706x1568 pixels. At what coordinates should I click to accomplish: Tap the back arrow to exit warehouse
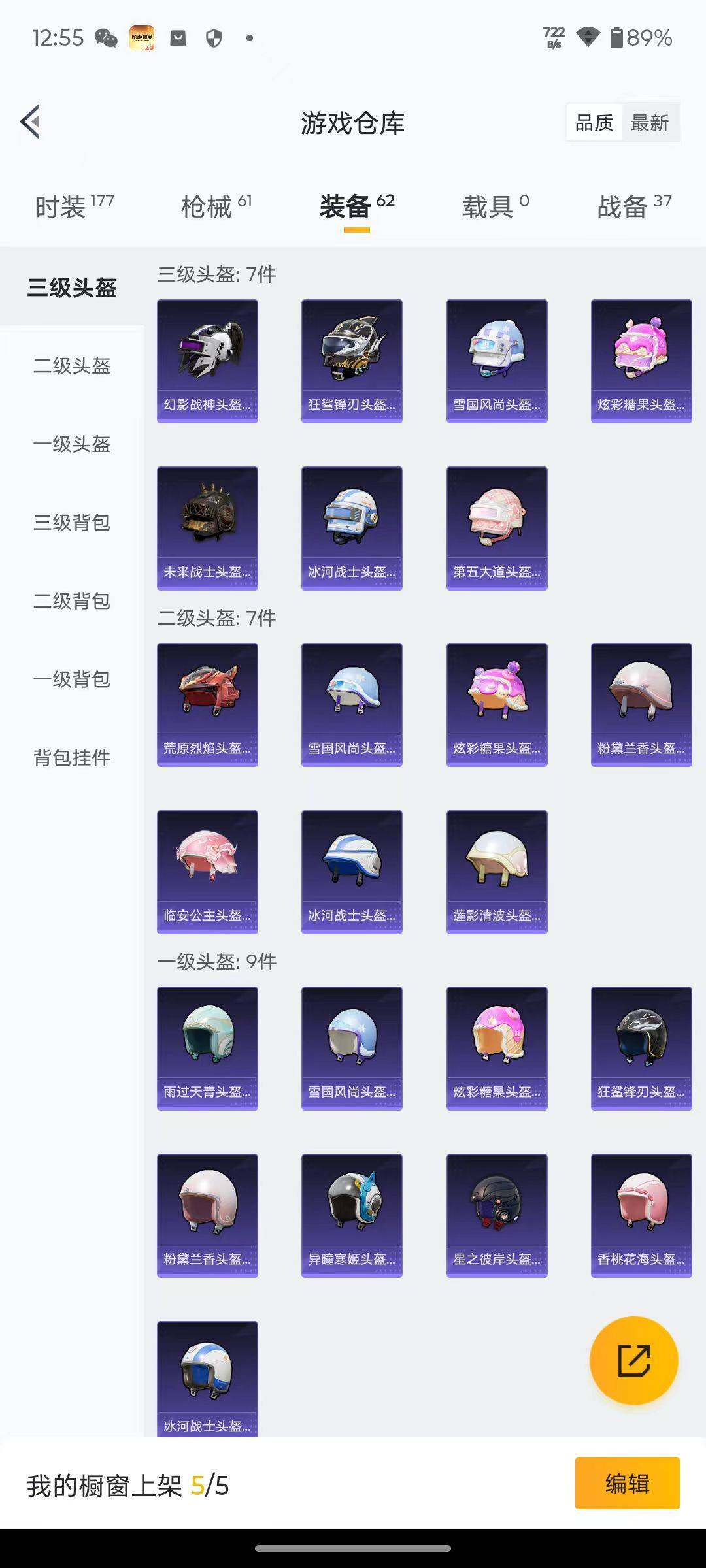[29, 122]
